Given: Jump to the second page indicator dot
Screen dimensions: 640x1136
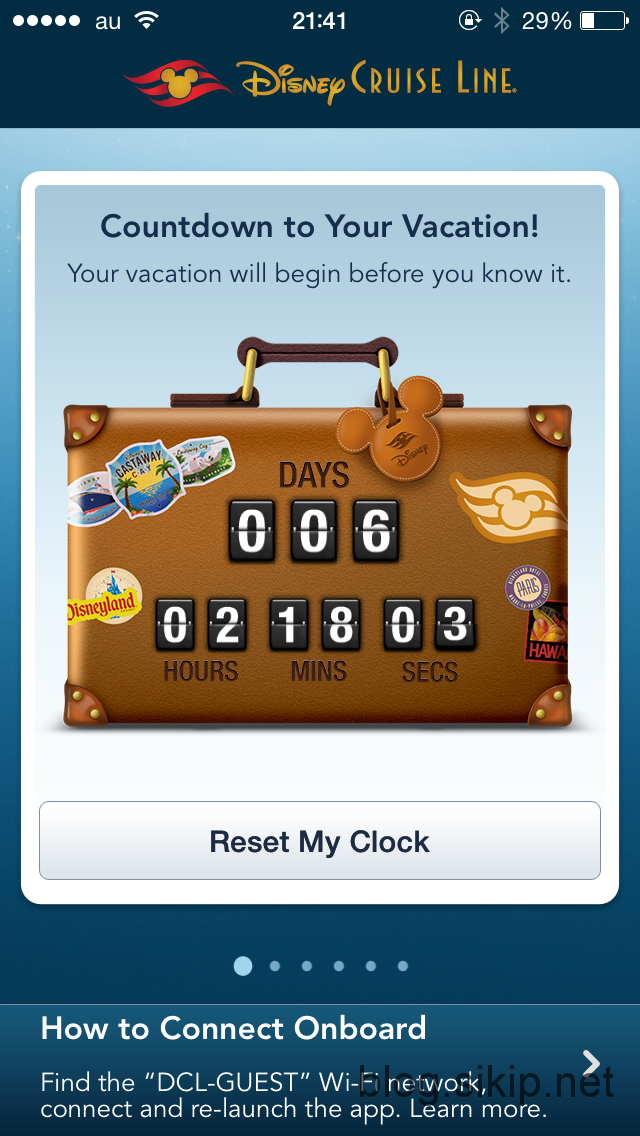Looking at the screenshot, I should click(275, 966).
